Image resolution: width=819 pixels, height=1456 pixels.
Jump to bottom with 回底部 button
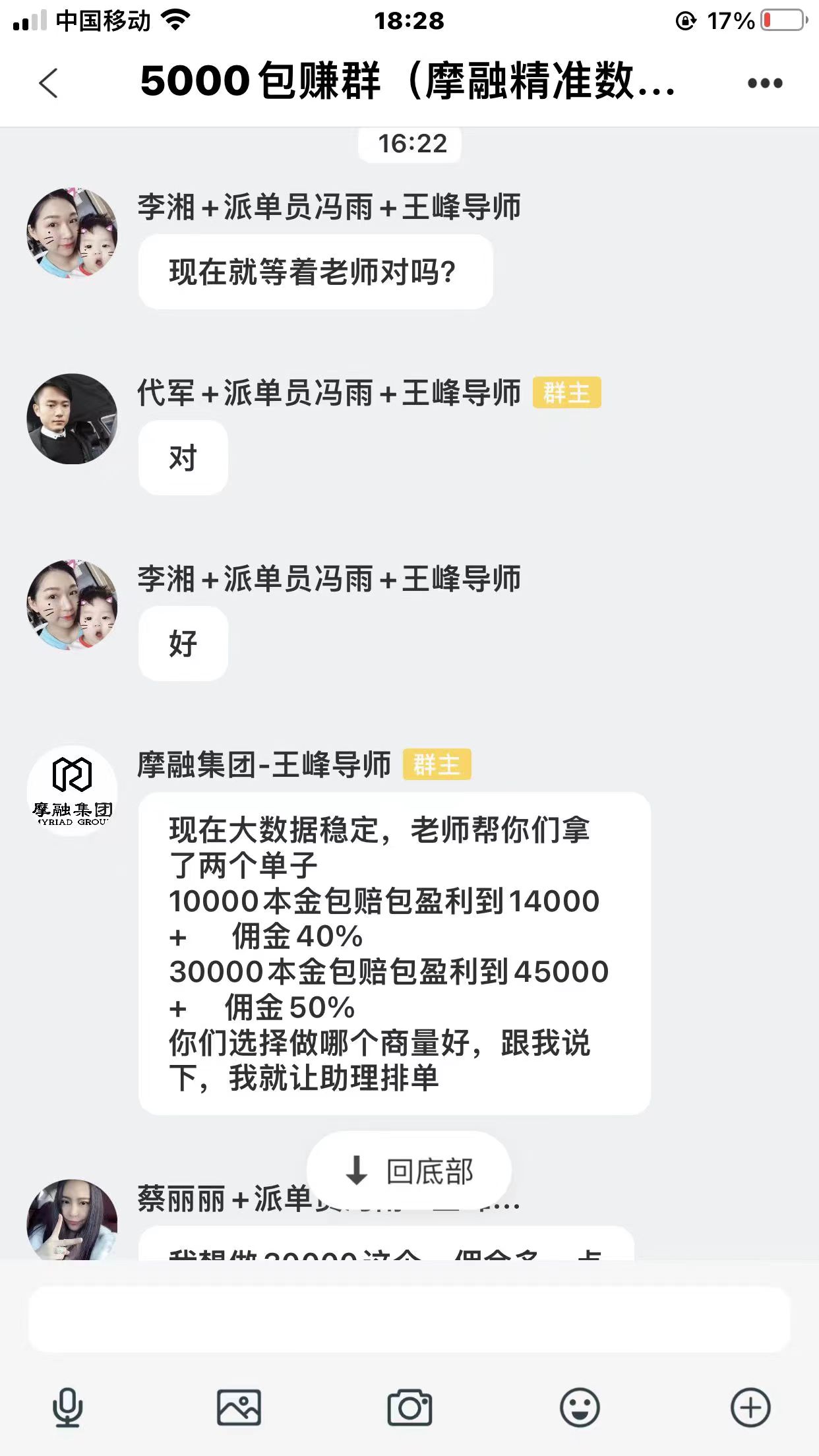pyautogui.click(x=409, y=1171)
